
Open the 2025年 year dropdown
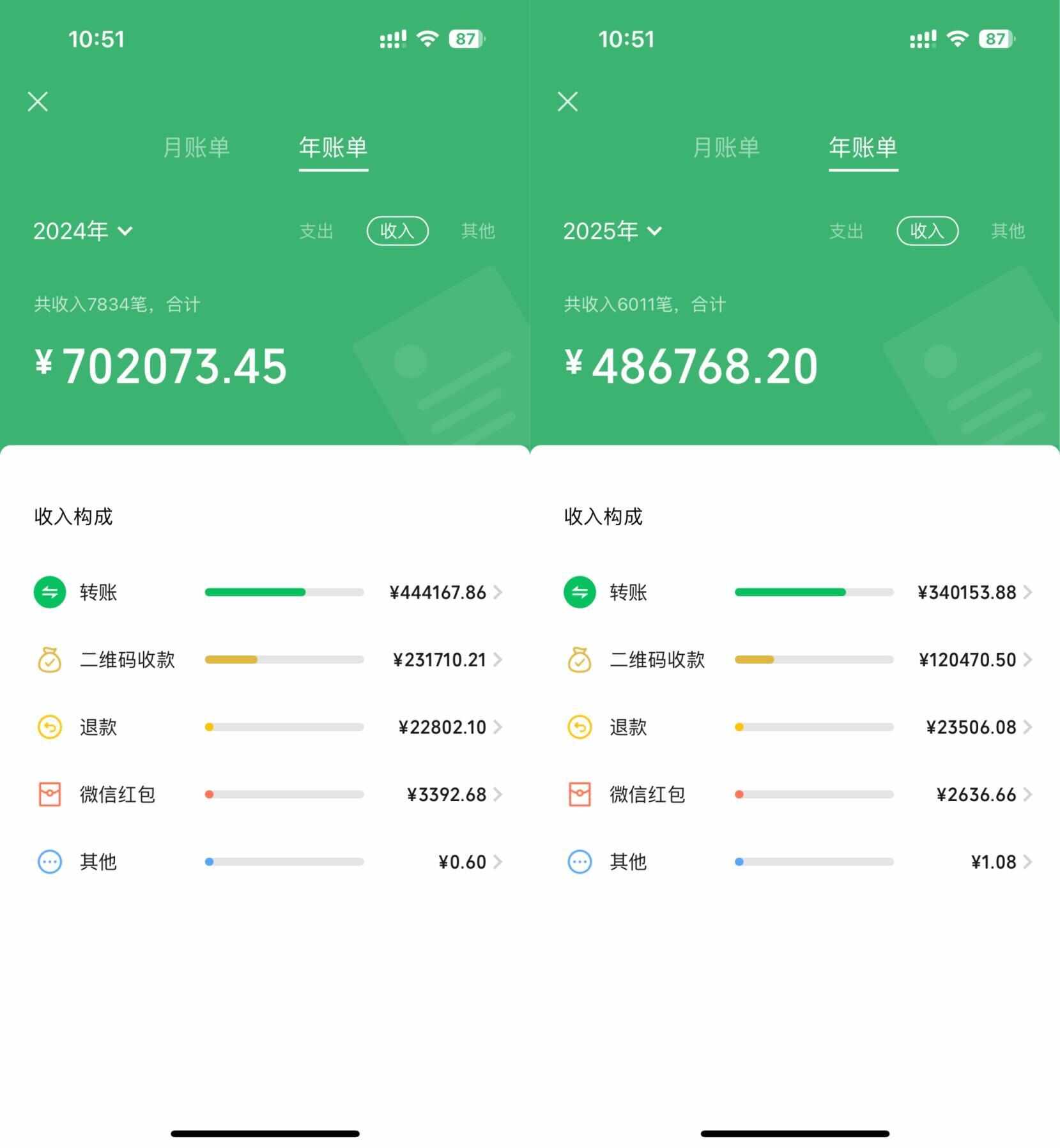point(612,231)
